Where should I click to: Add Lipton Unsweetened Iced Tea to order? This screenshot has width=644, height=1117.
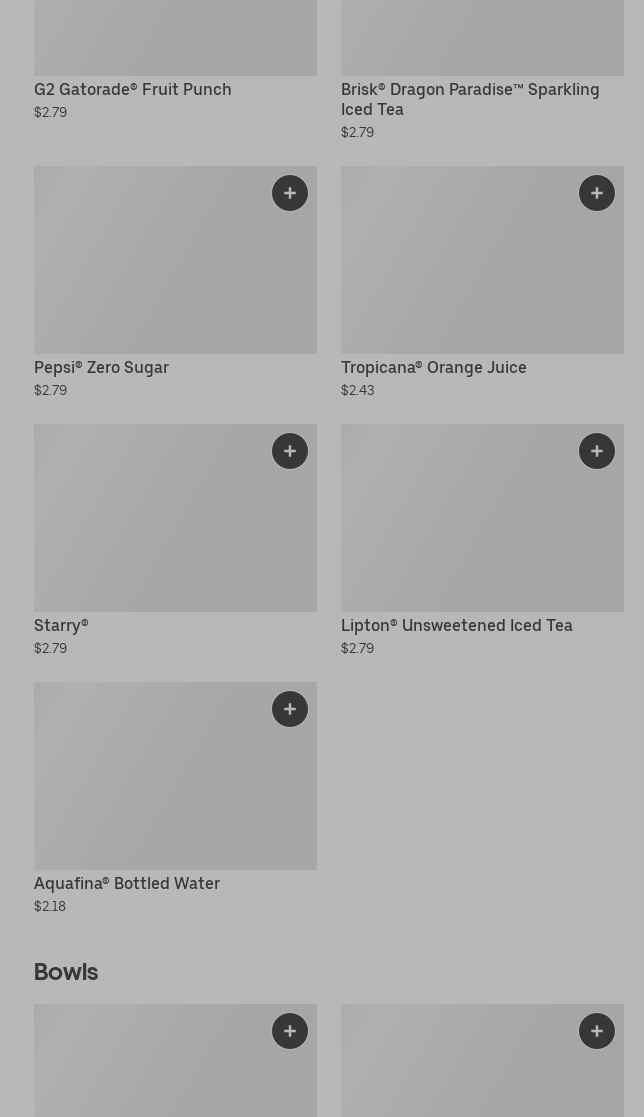[597, 451]
